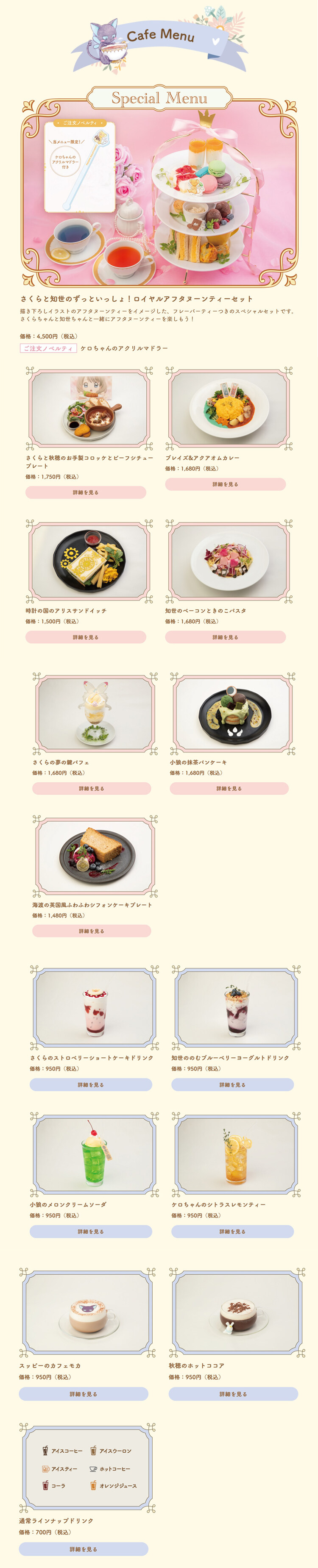Image resolution: width=318 pixels, height=1568 pixels.
Task: Open 詳細を見る under ブレイズ&アクアオムカレー
Action: pos(225,484)
